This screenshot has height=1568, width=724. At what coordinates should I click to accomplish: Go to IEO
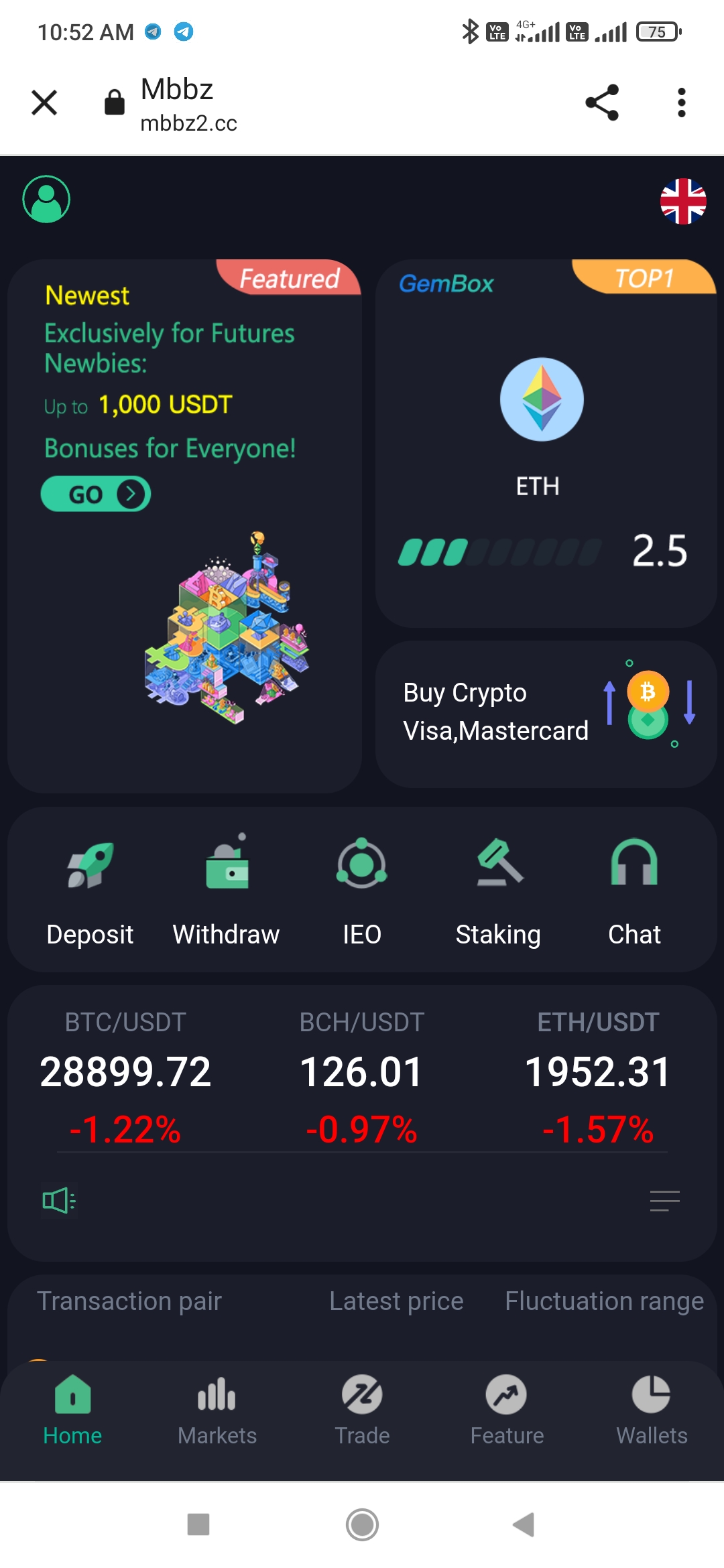coord(362,890)
